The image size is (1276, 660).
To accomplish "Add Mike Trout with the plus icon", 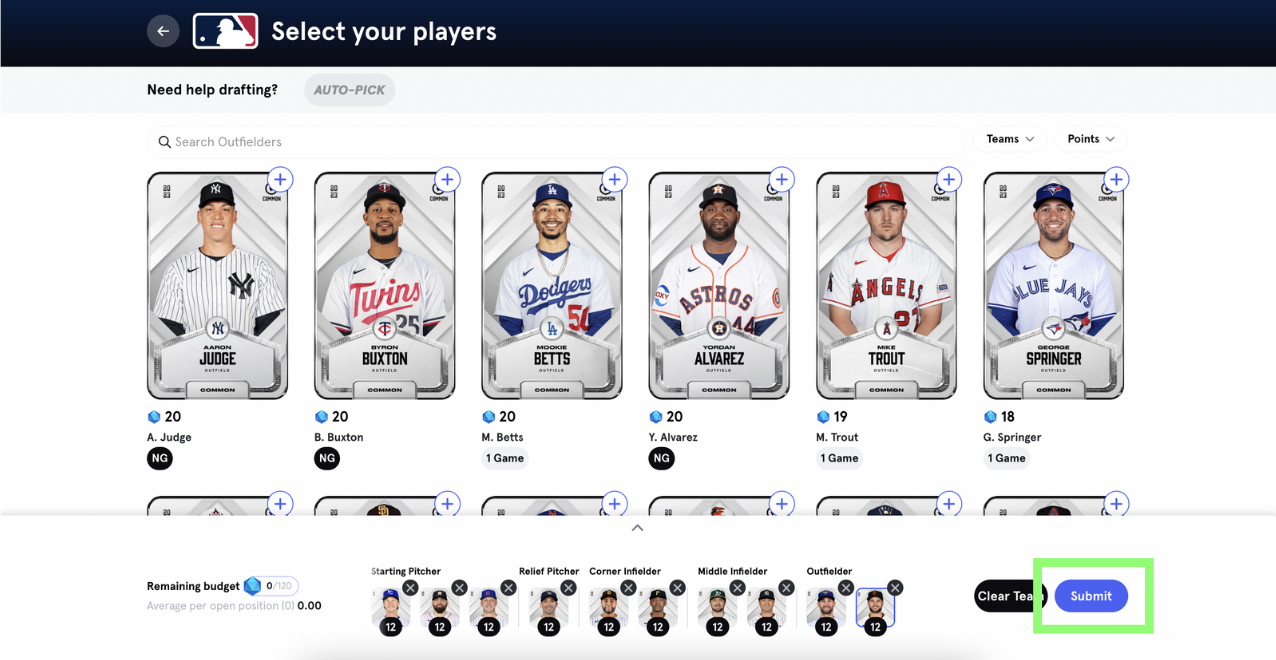I will click(x=948, y=180).
